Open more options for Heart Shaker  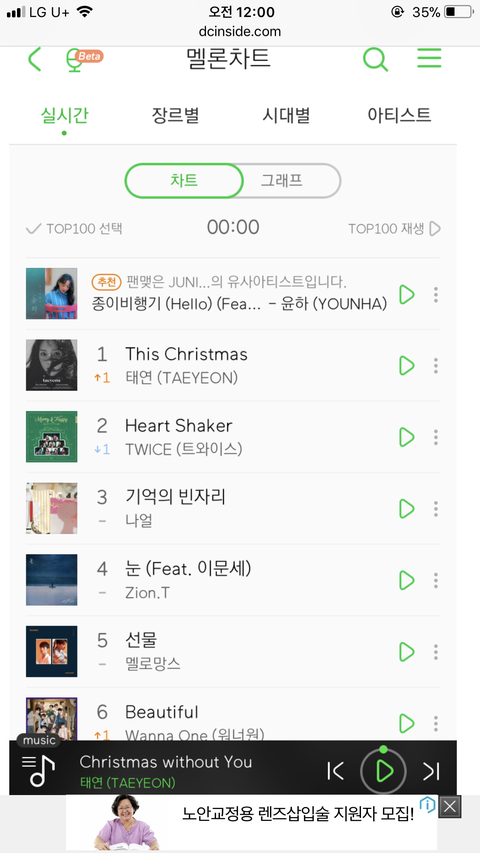pyautogui.click(x=435, y=437)
